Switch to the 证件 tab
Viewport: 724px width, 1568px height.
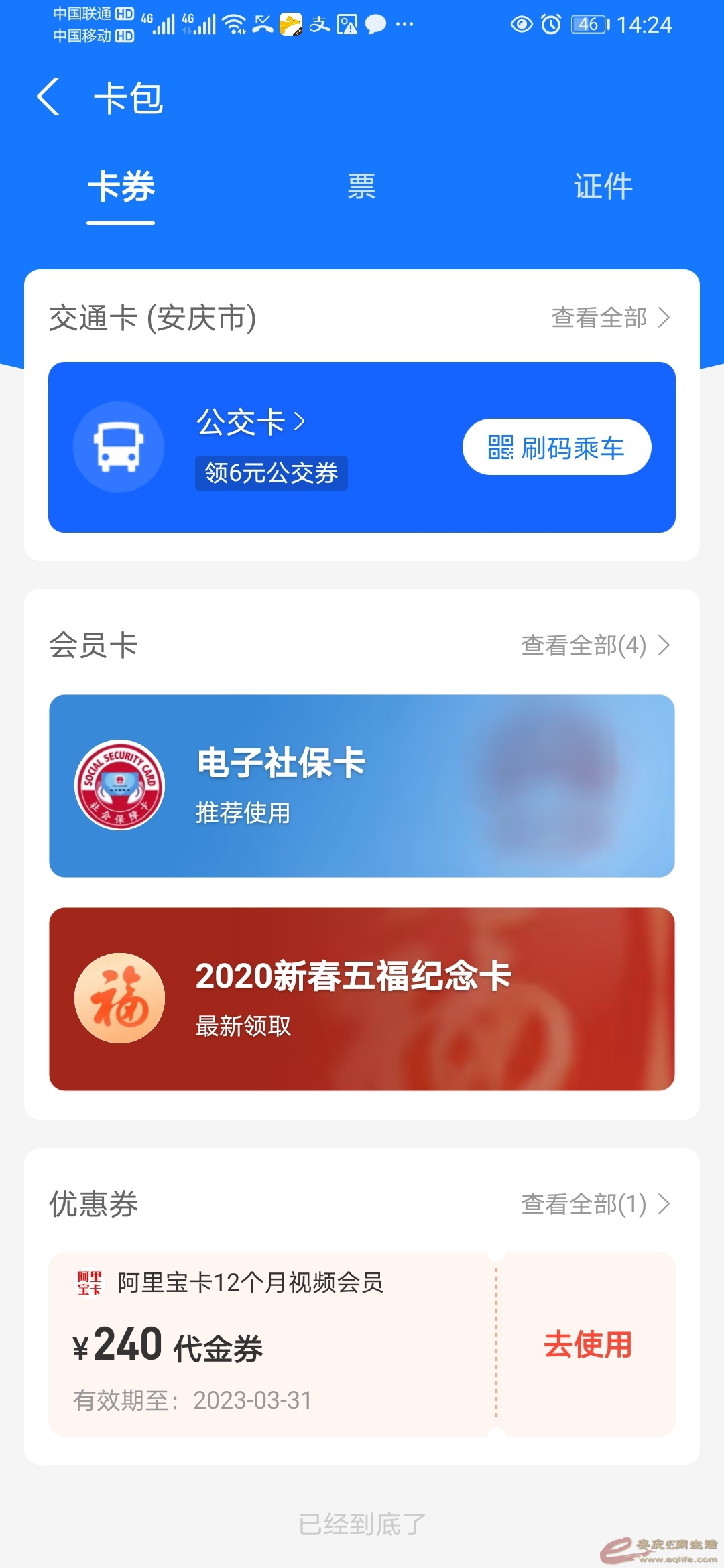[603, 186]
